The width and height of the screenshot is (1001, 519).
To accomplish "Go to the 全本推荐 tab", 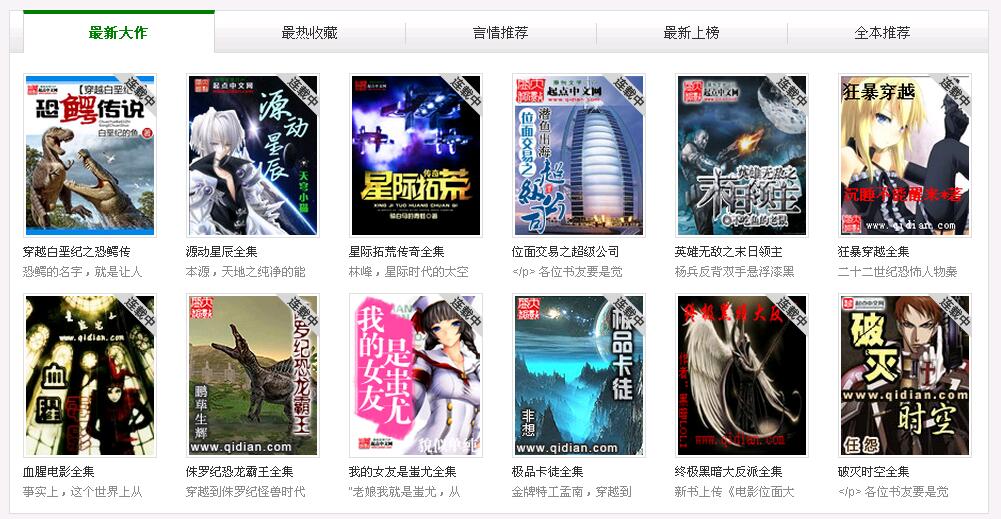I will (x=882, y=33).
